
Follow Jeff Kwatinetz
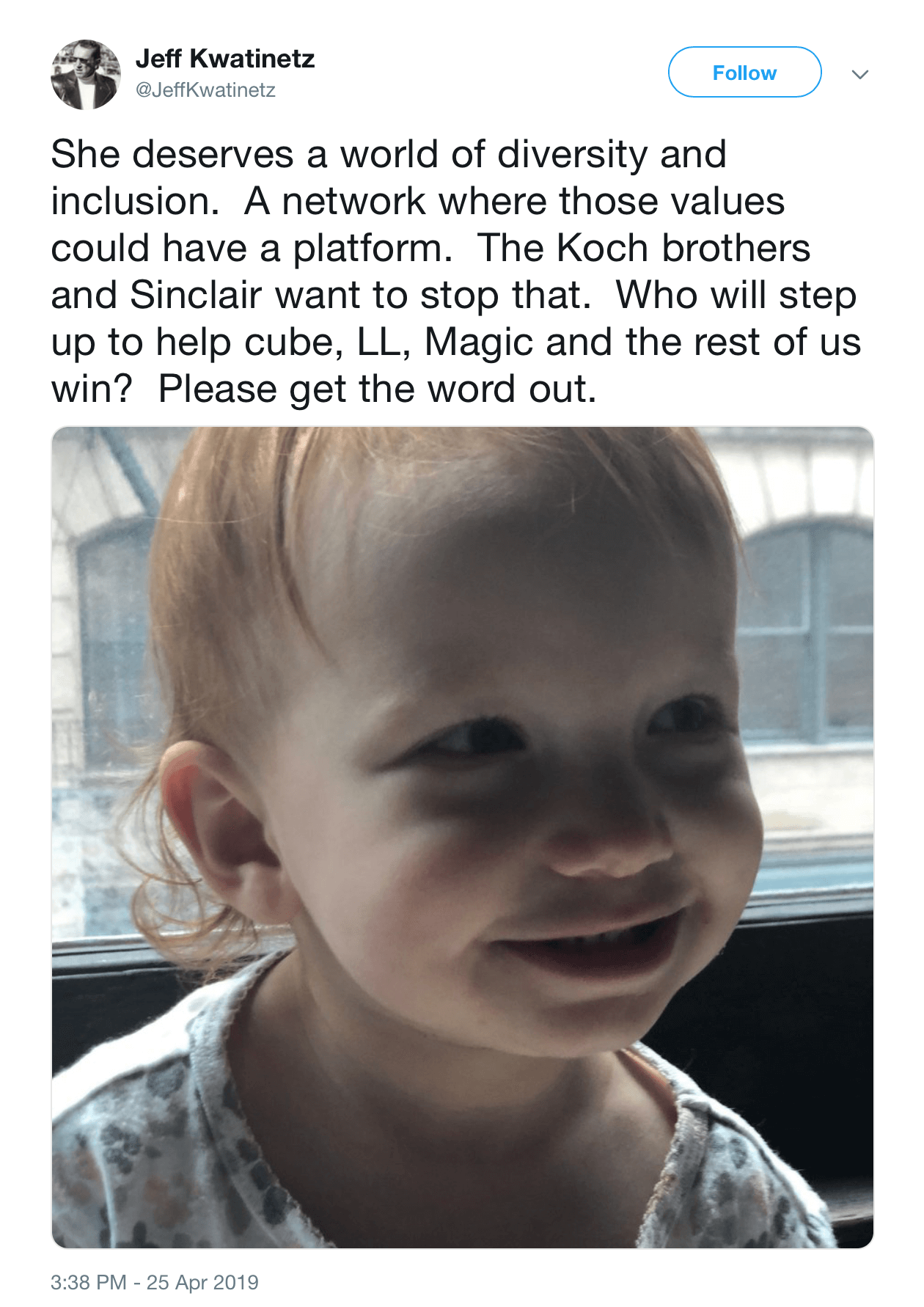744,73
